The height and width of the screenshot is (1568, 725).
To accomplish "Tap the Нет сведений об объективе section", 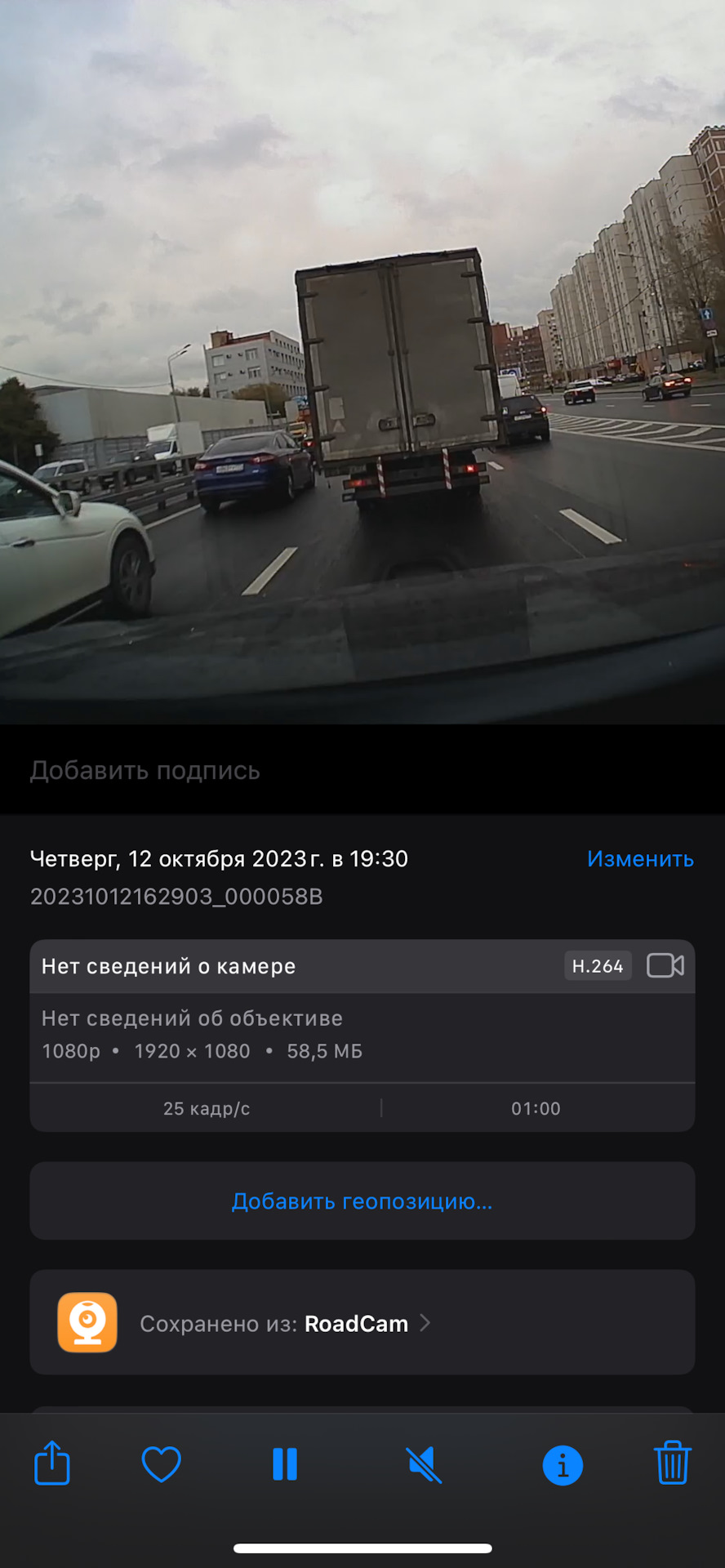I will click(192, 1018).
